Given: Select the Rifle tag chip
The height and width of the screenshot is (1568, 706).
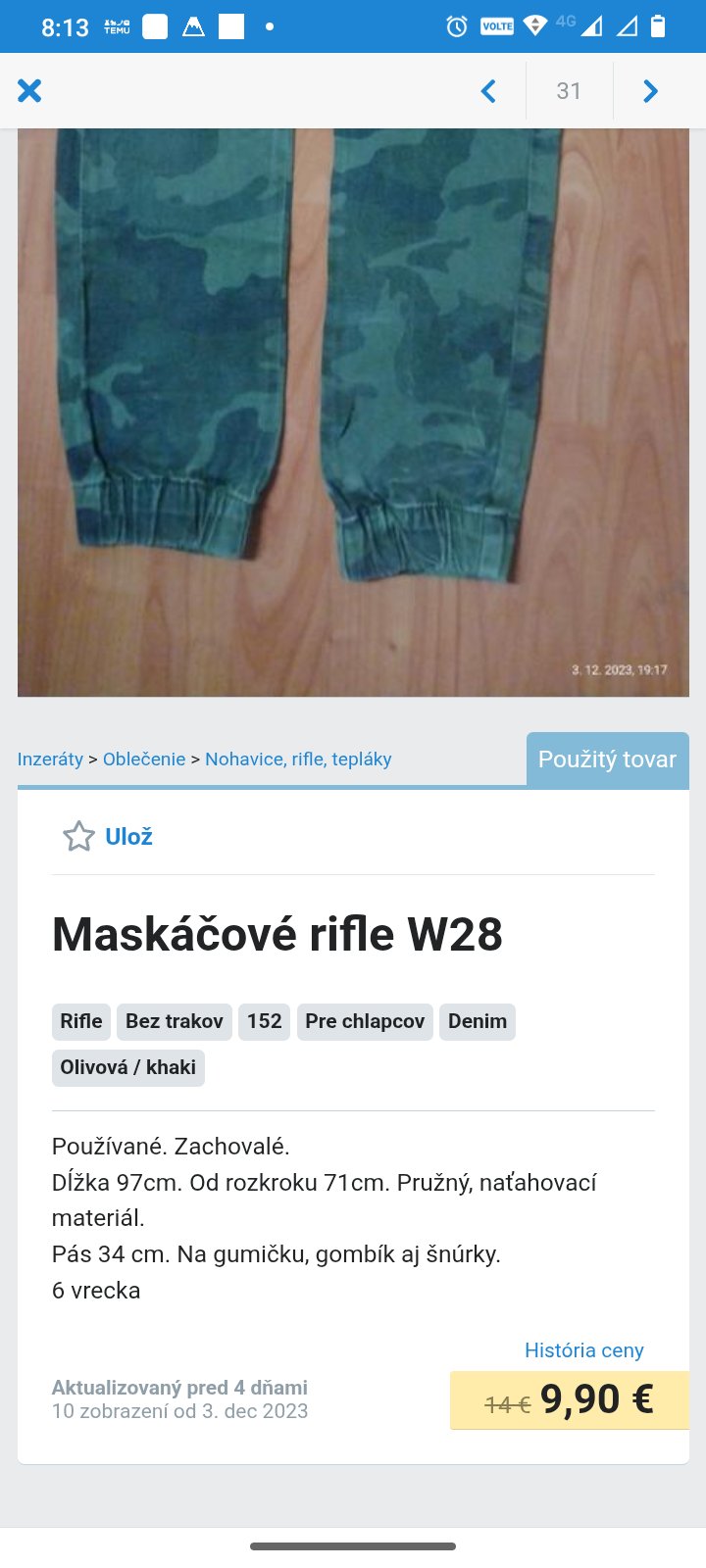Looking at the screenshot, I should [80, 1021].
